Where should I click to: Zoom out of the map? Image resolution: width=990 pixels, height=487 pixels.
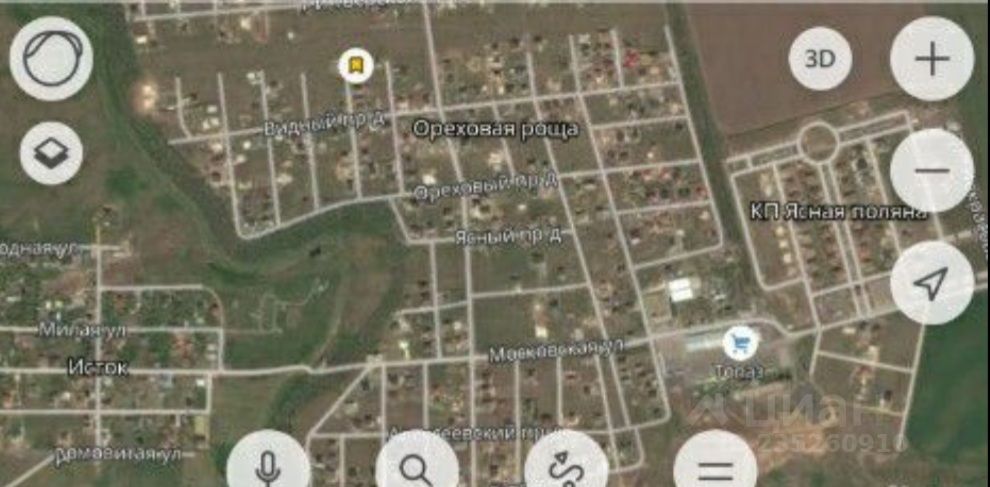[932, 171]
